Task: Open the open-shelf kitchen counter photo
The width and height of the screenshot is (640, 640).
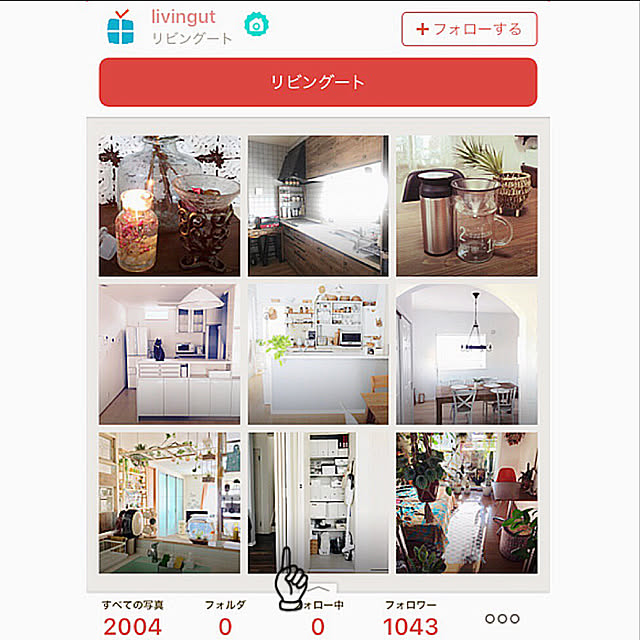Action: click(x=317, y=354)
